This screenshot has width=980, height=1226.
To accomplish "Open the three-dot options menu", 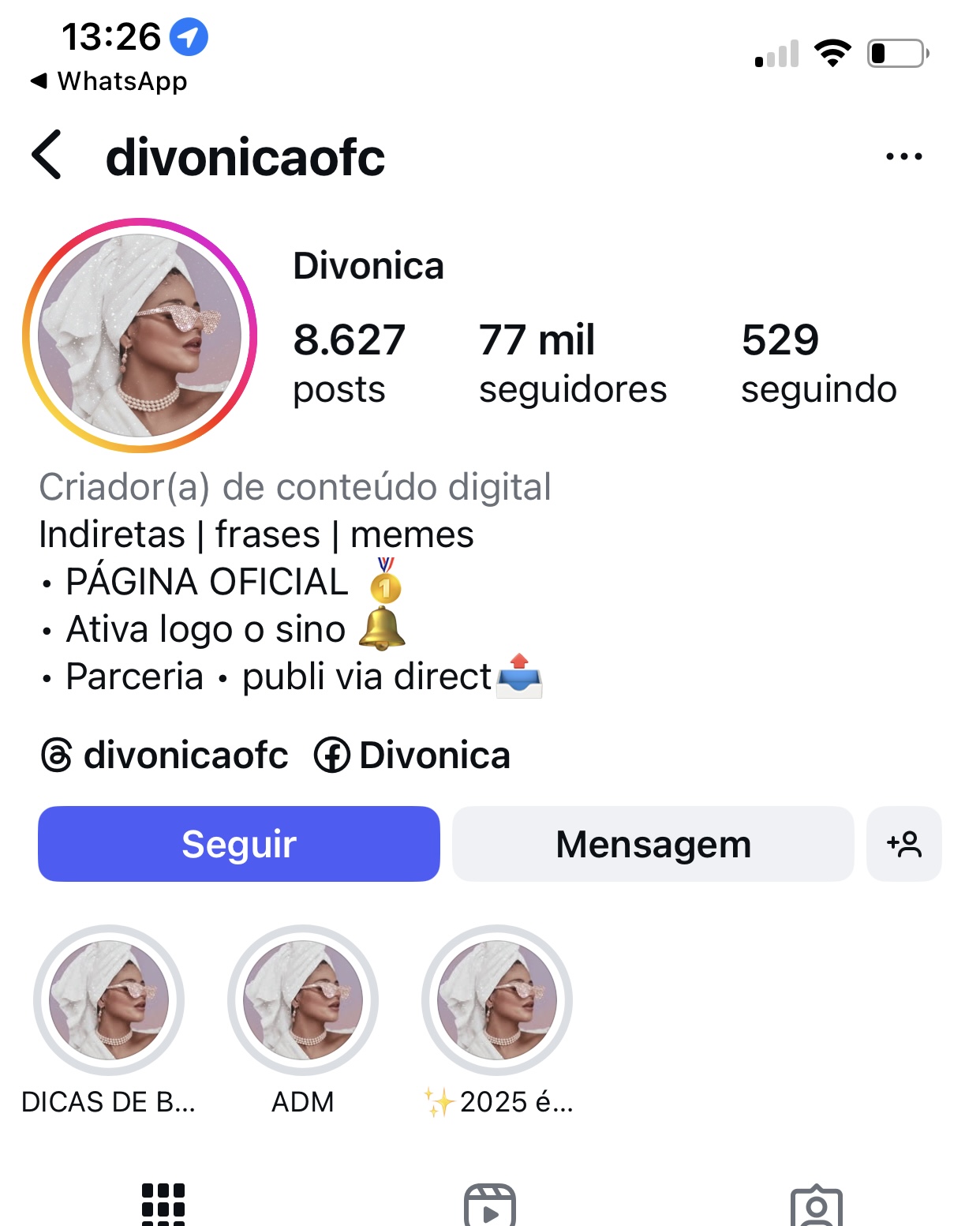I will pyautogui.click(x=903, y=156).
